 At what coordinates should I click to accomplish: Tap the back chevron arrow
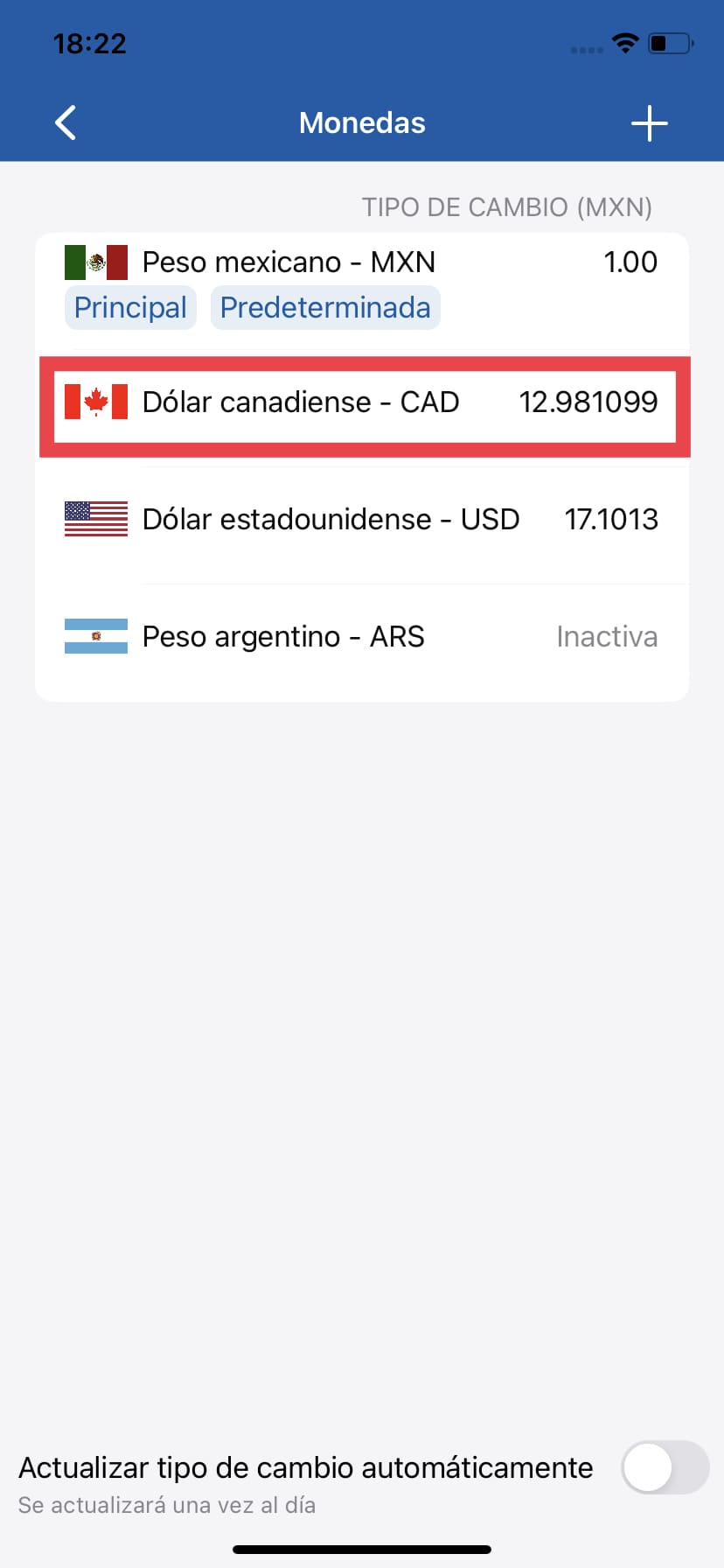point(65,122)
